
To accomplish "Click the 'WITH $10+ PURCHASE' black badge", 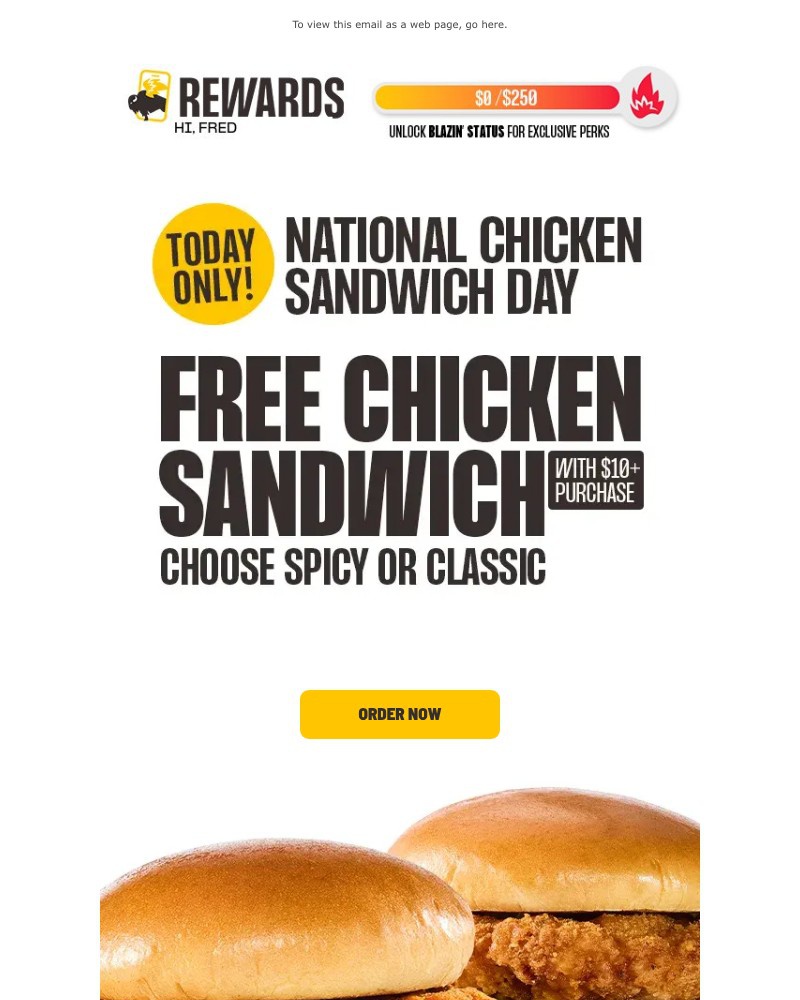I will coord(596,479).
